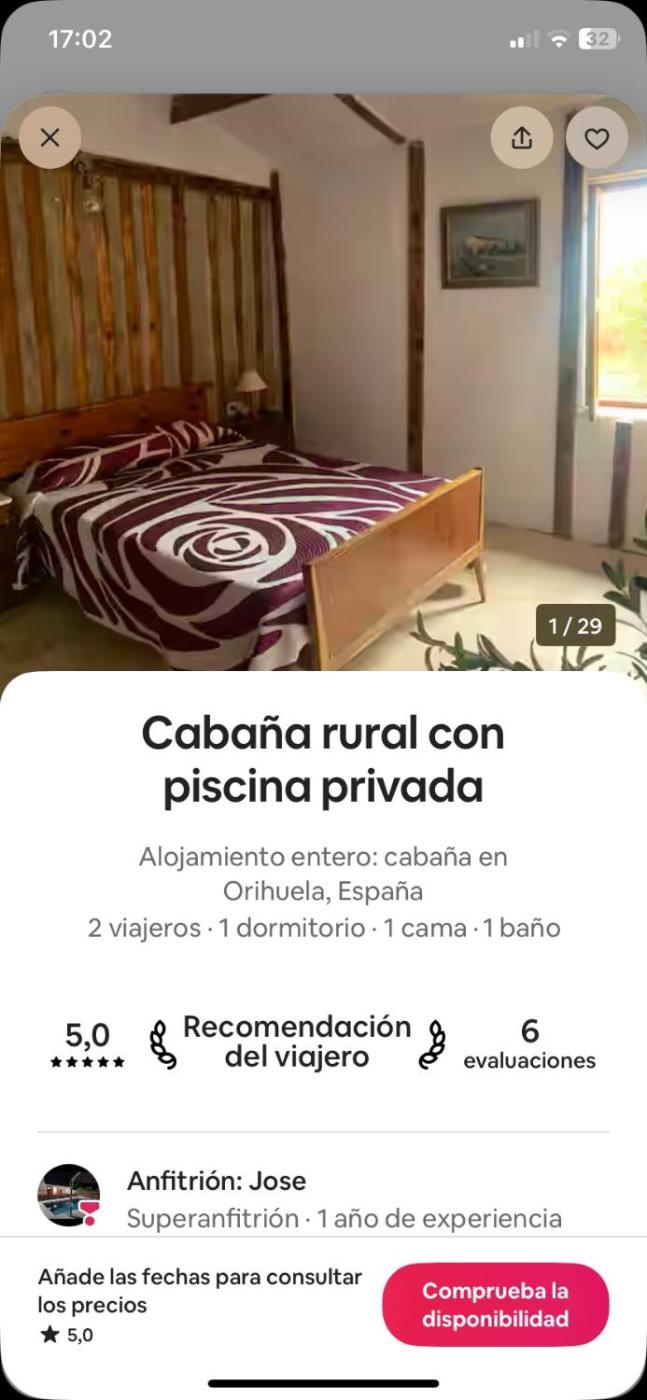Save listing to favorites with heart

pyautogui.click(x=597, y=137)
